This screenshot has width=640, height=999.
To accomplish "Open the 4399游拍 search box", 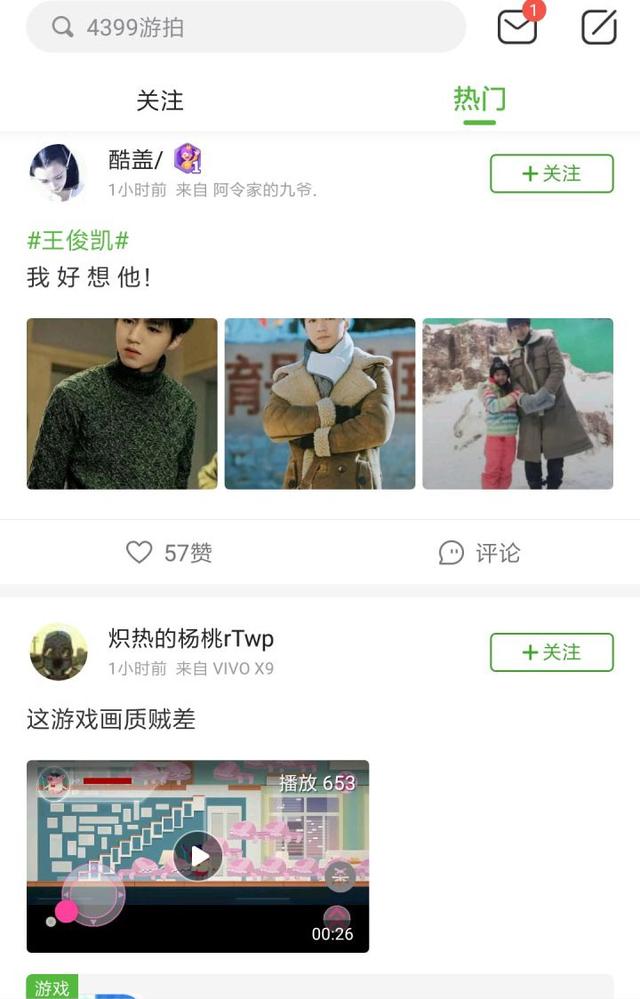I will click(x=245, y=27).
